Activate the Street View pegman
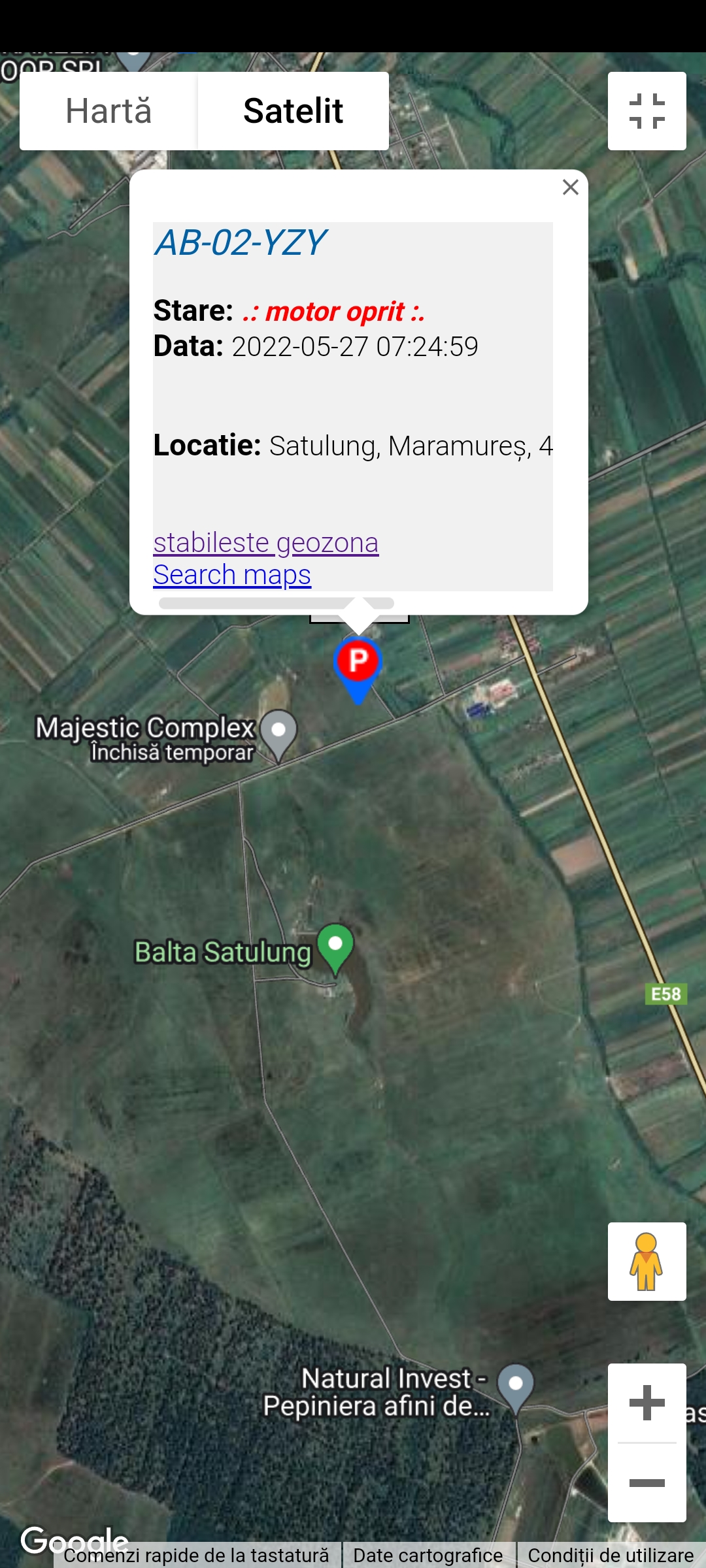The width and height of the screenshot is (706, 1568). 647,1262
